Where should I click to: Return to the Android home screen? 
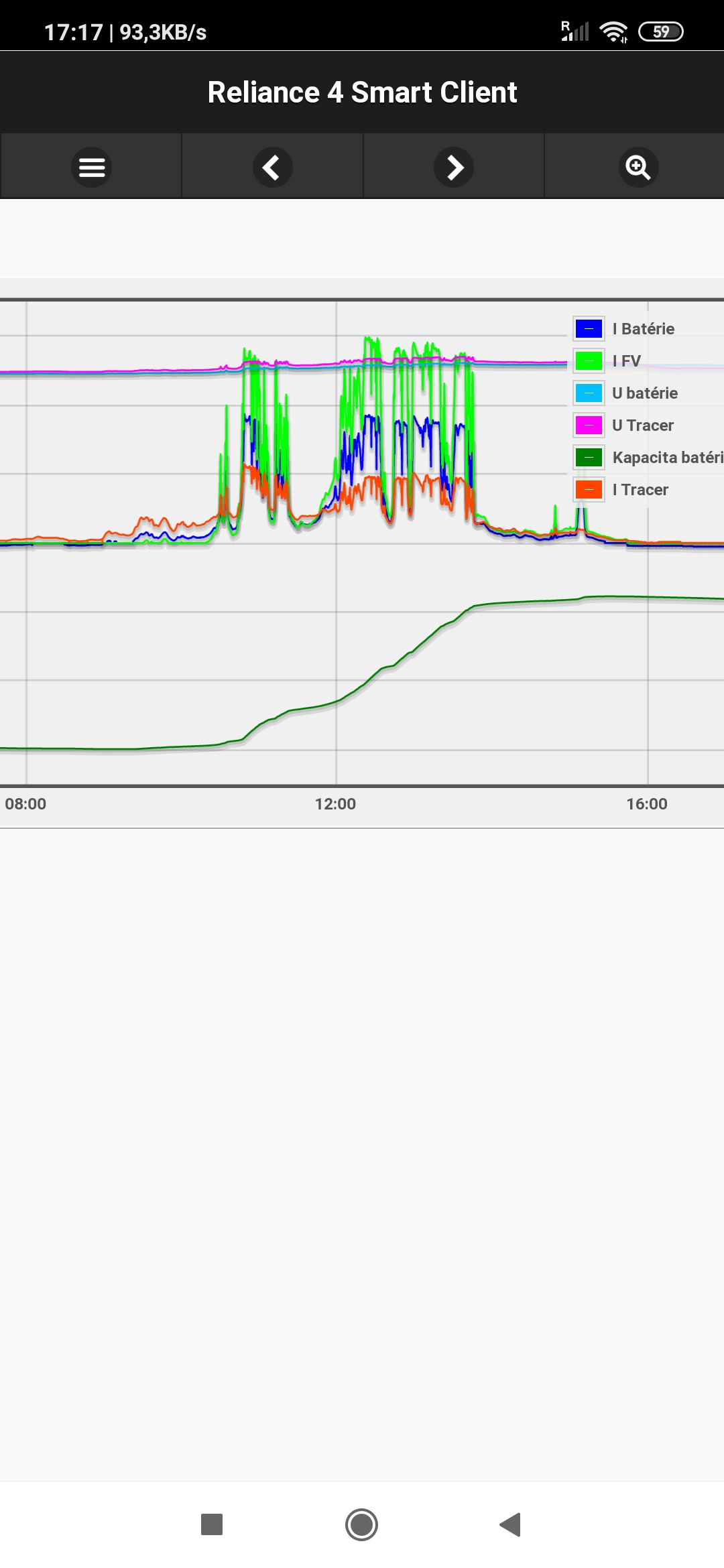tap(361, 1524)
